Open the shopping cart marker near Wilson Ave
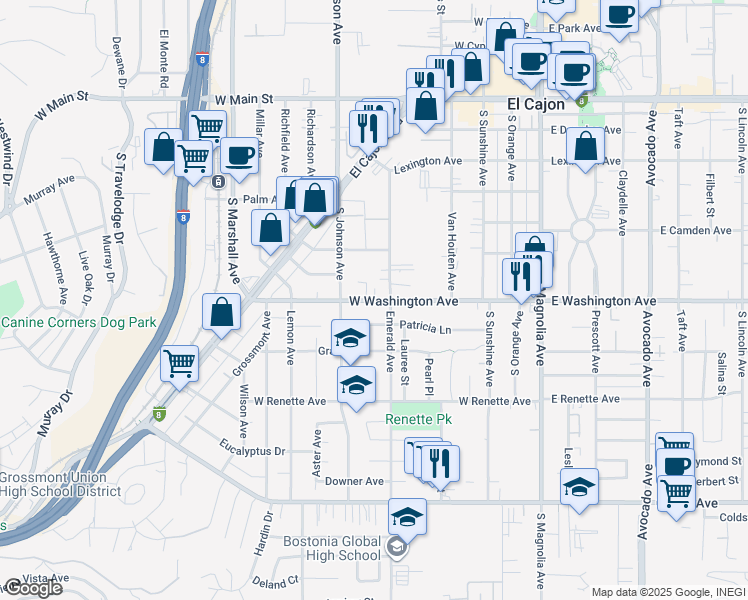 (x=180, y=363)
